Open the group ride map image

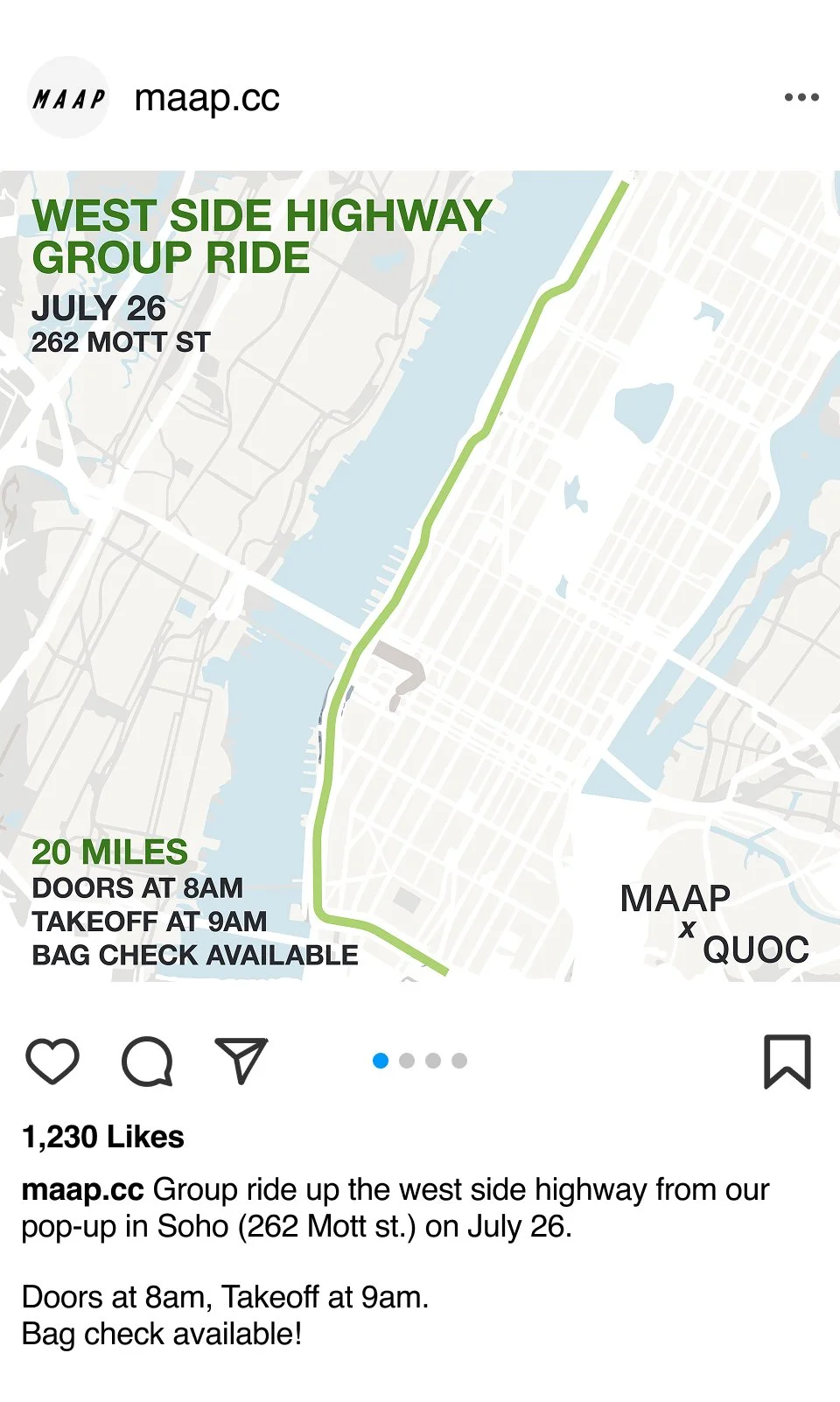420,576
